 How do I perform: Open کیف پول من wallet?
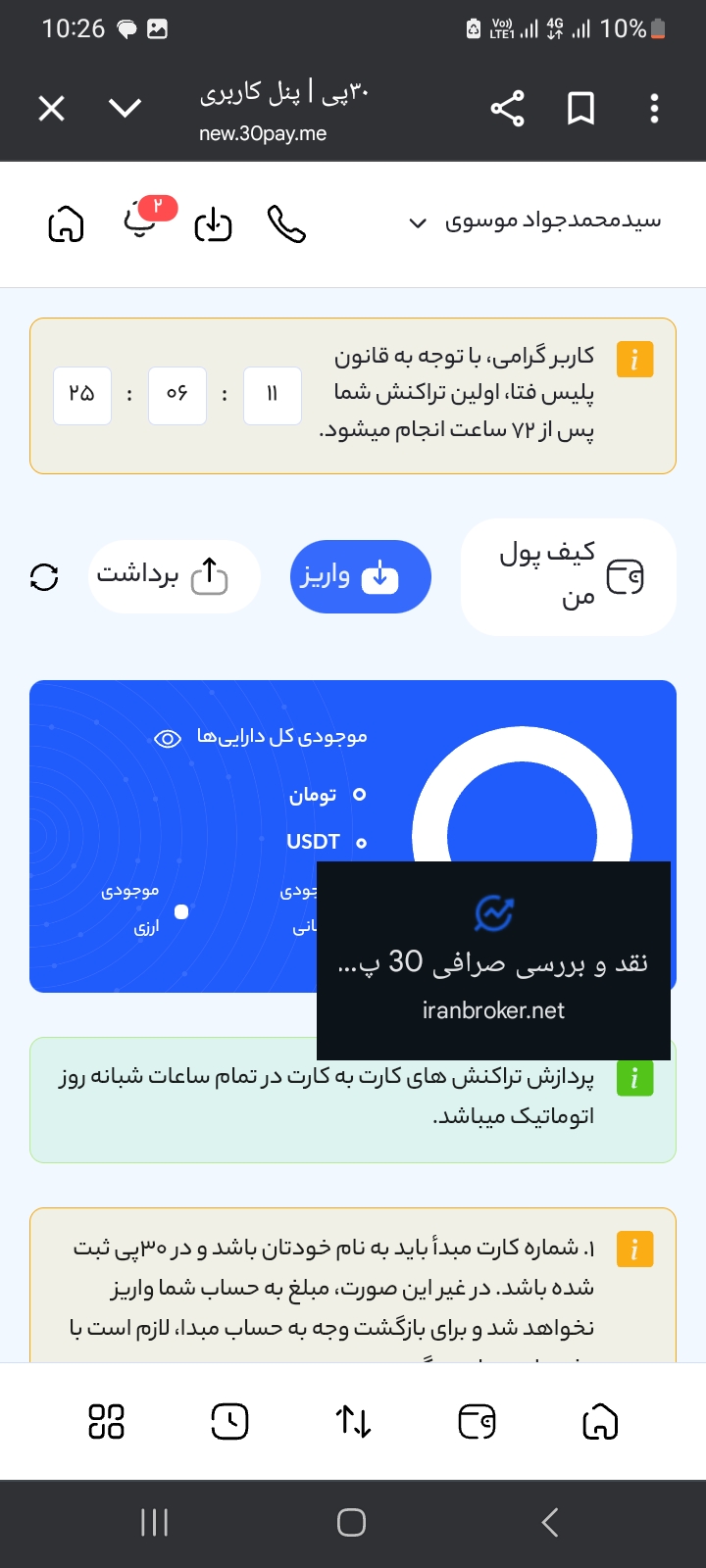pos(569,577)
